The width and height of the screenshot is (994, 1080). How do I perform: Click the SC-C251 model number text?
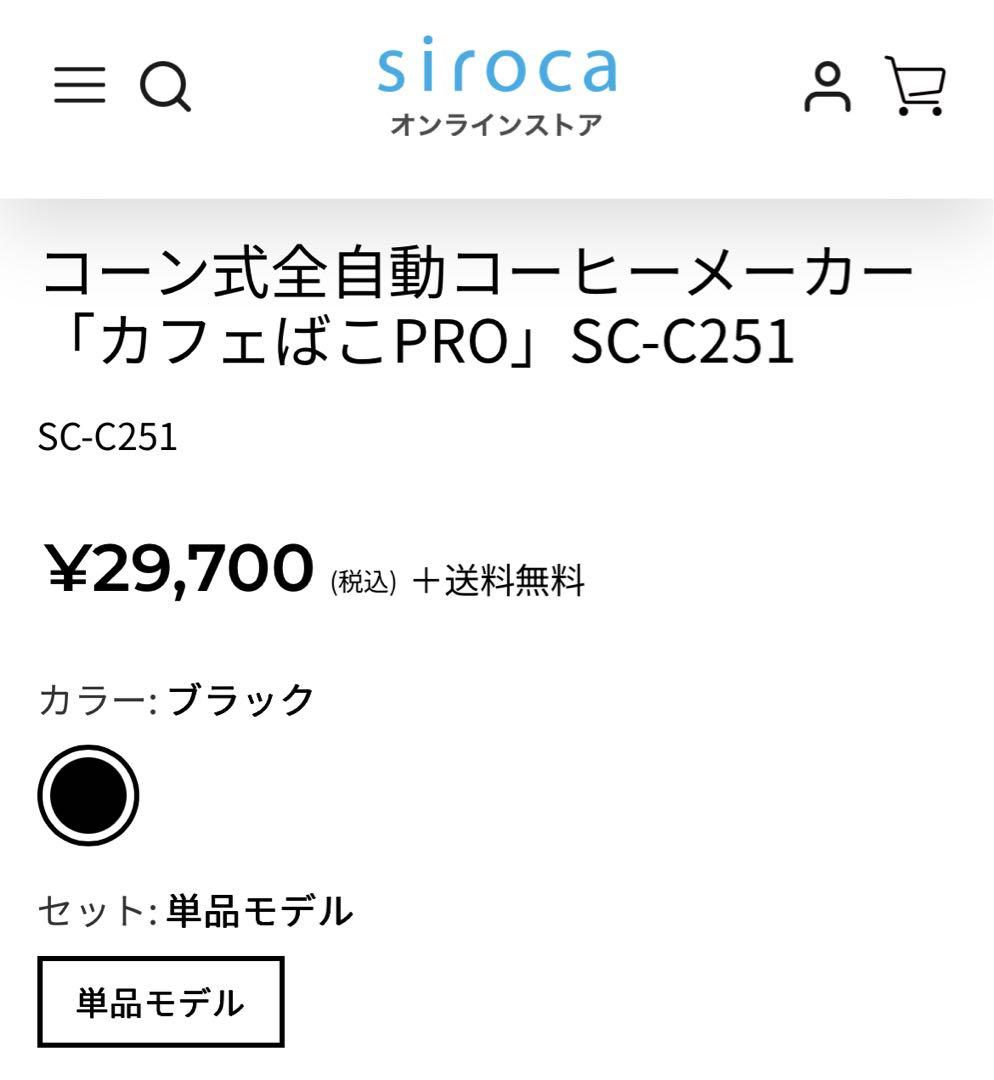coord(105,437)
